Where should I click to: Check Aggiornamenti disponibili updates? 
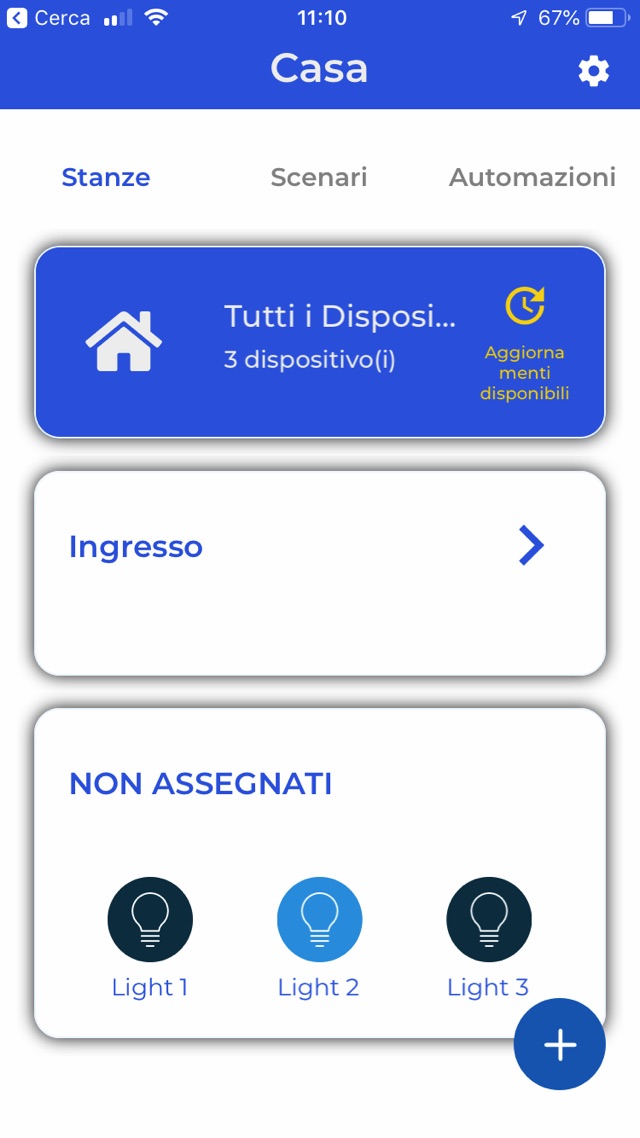coord(525,343)
